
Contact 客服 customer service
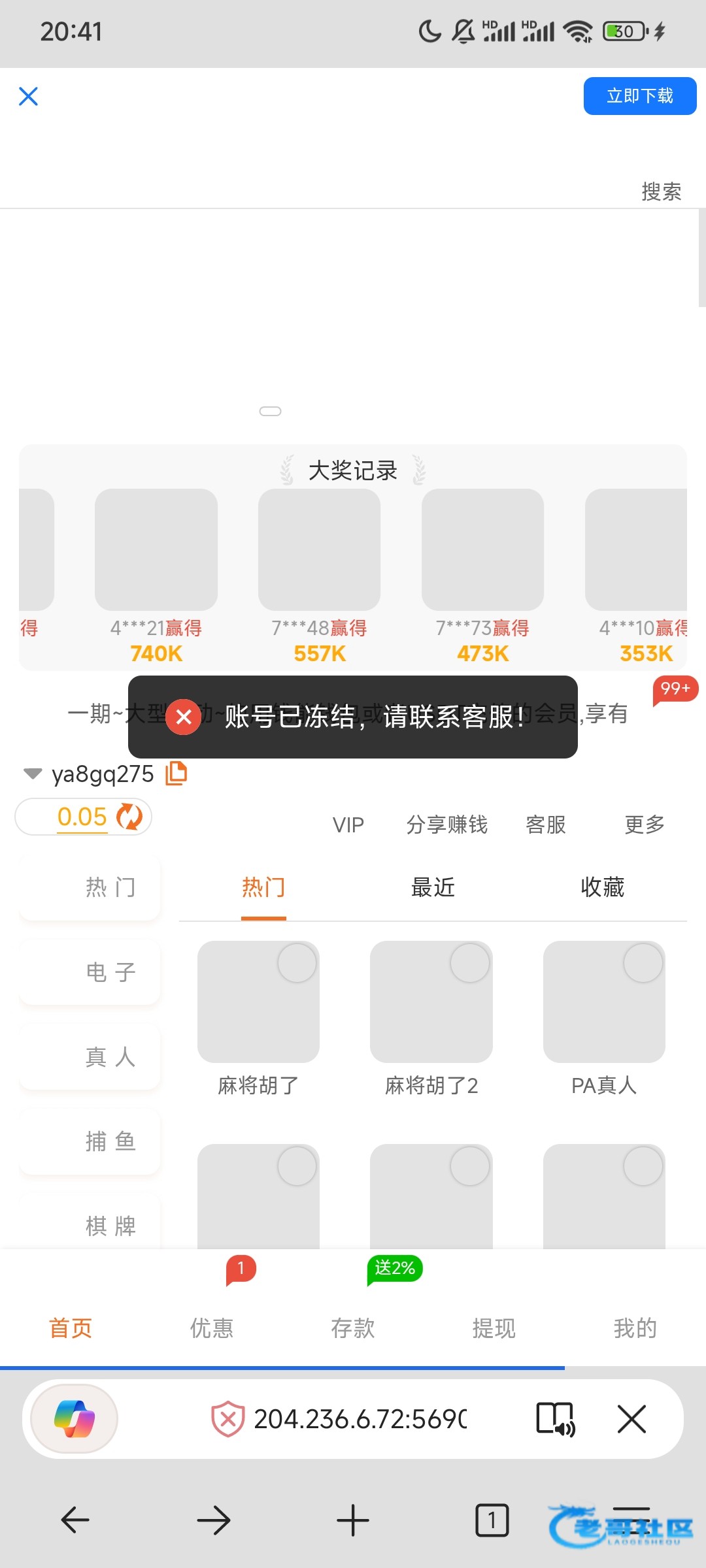(x=546, y=825)
